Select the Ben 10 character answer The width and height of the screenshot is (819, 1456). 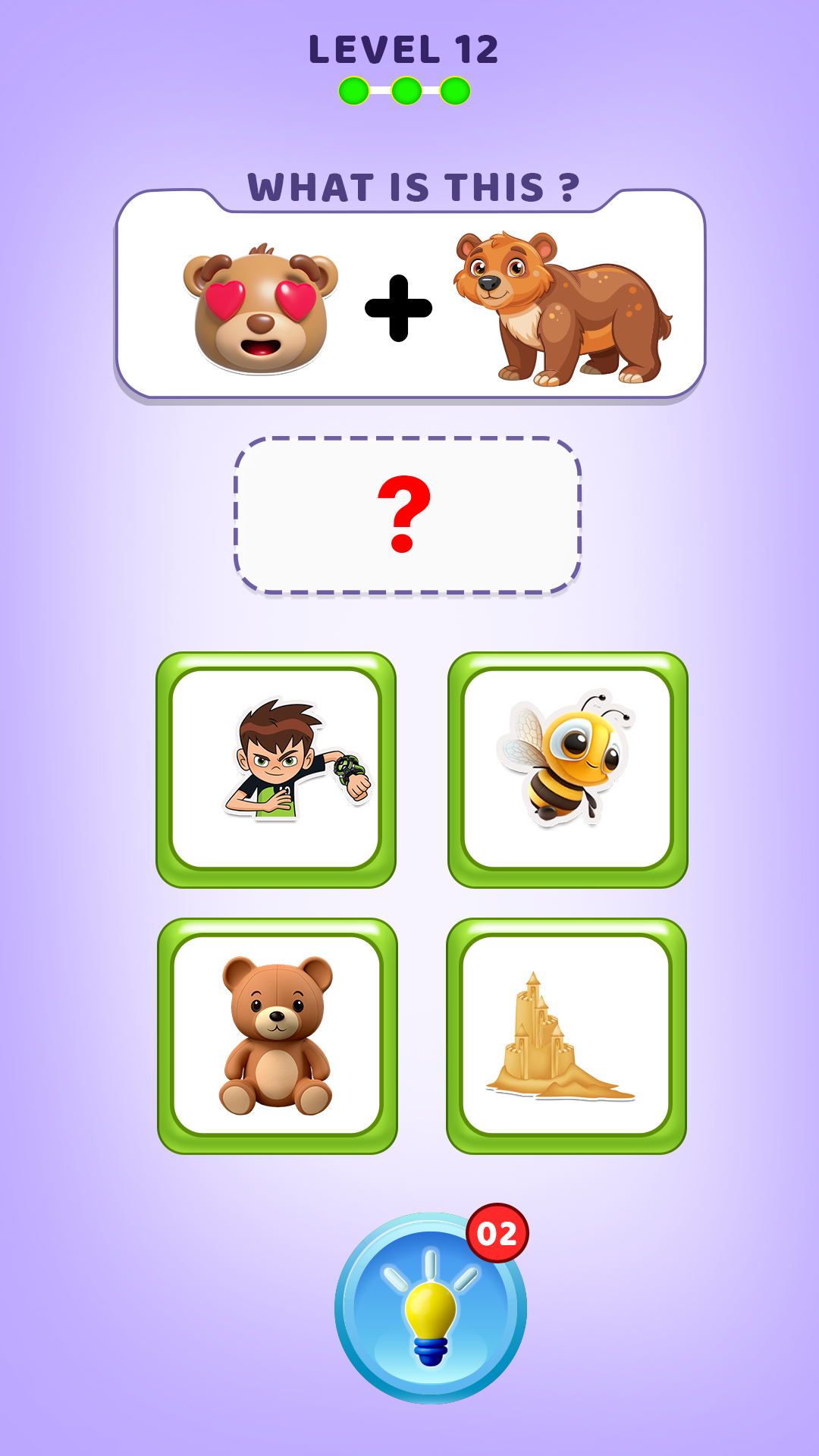coord(276,769)
